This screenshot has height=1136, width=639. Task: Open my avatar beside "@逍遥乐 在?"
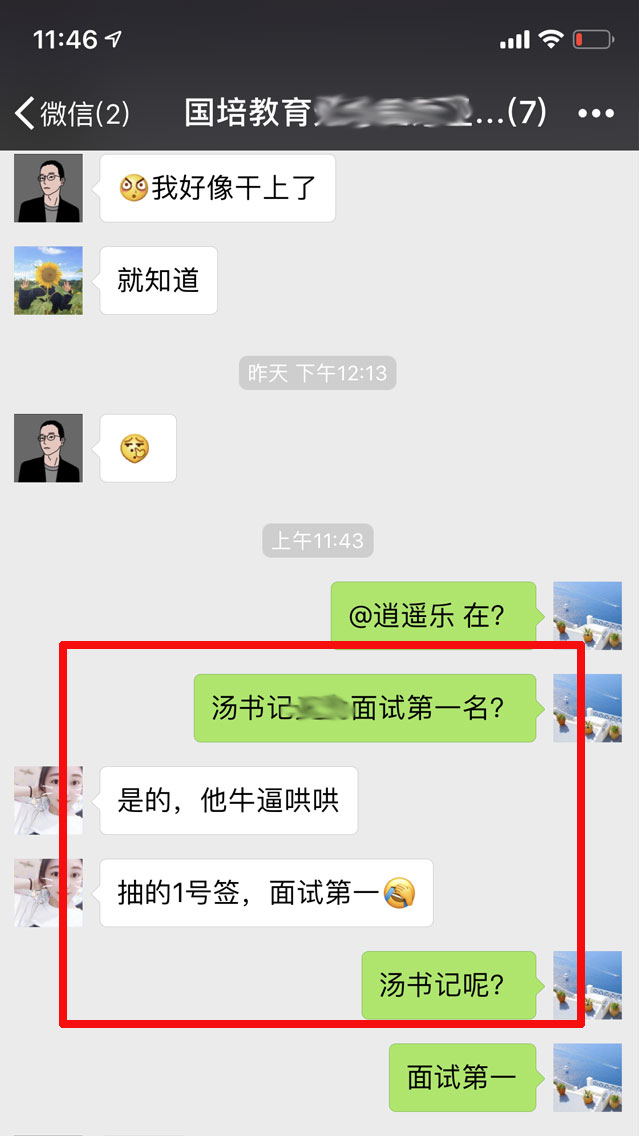tap(588, 616)
